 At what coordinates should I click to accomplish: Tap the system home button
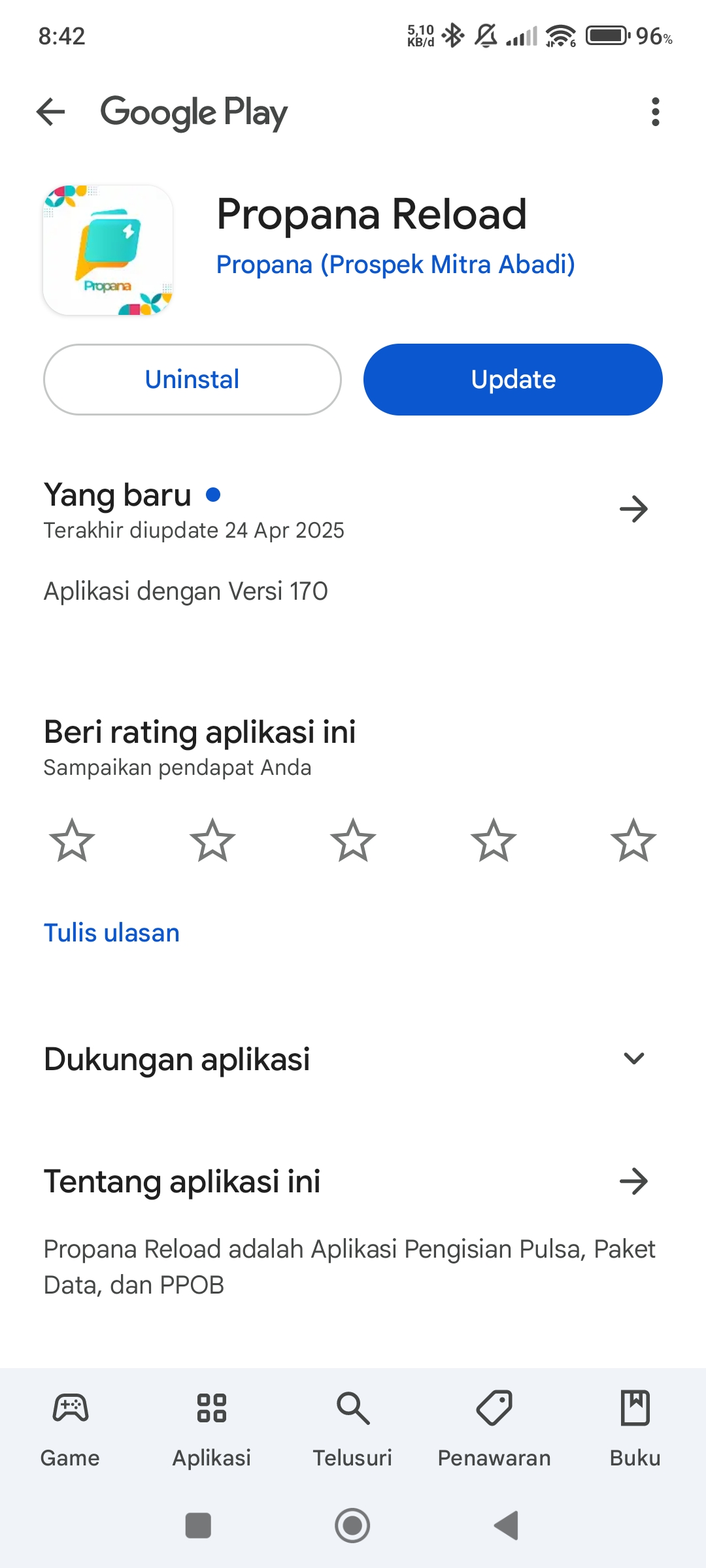352,1526
